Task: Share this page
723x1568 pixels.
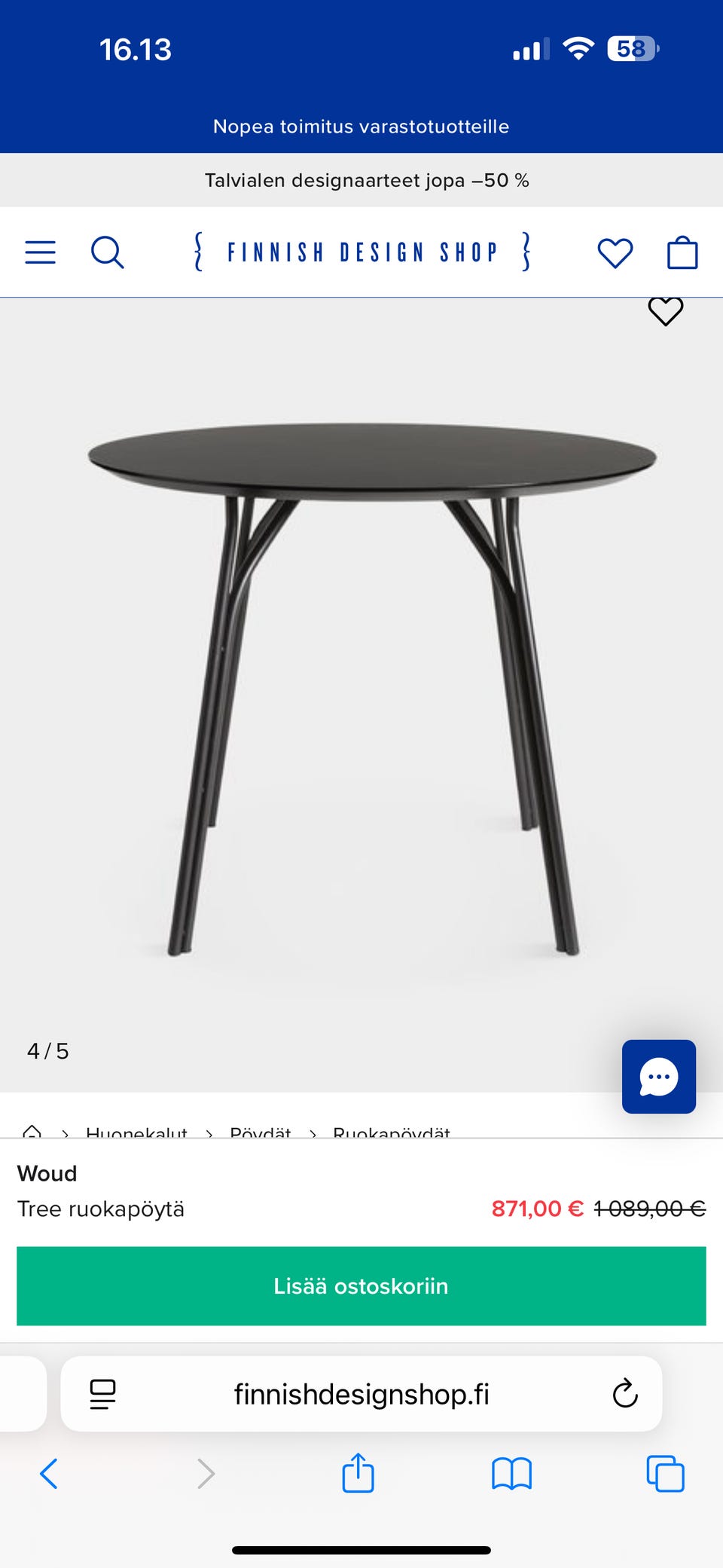Action: [x=358, y=1473]
